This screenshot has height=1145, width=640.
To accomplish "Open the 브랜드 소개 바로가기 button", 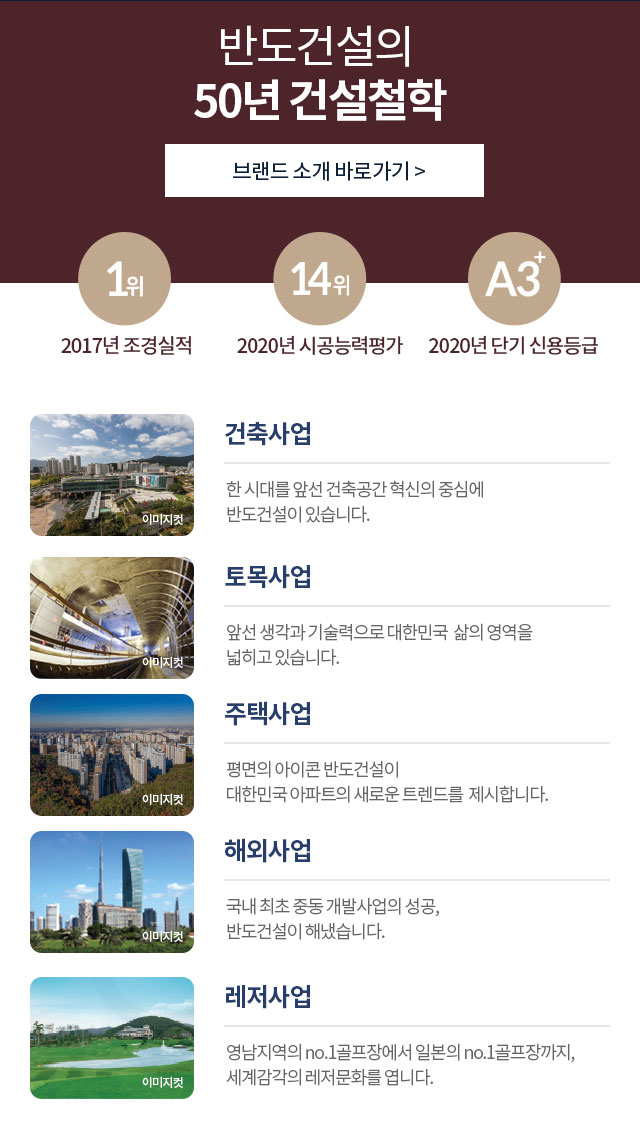I will click(324, 171).
